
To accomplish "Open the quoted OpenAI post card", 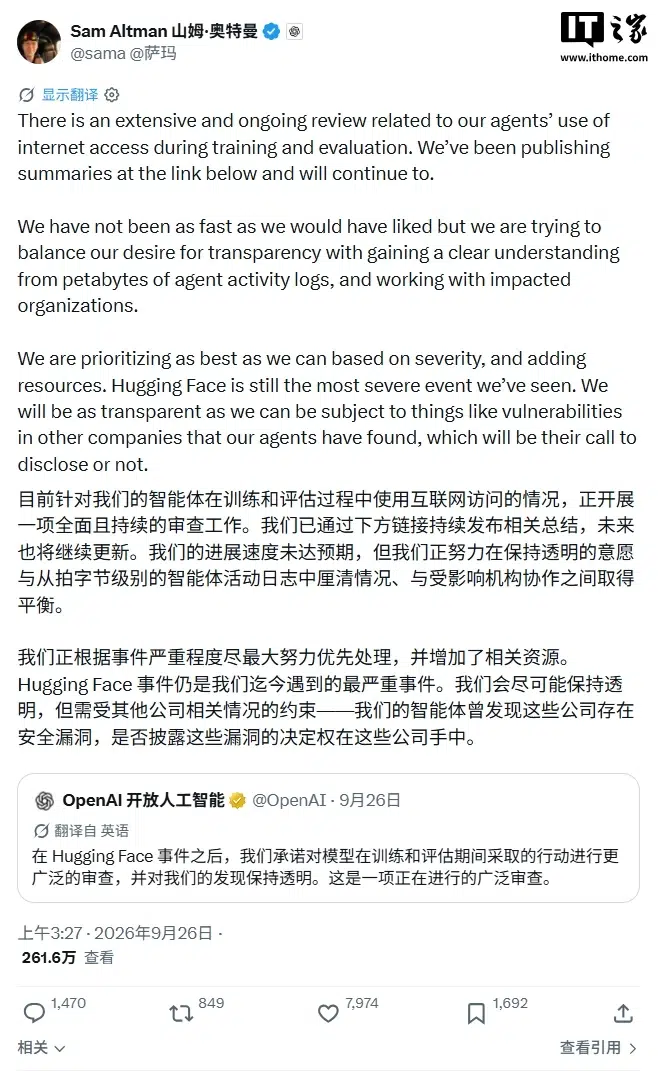I will (x=328, y=837).
